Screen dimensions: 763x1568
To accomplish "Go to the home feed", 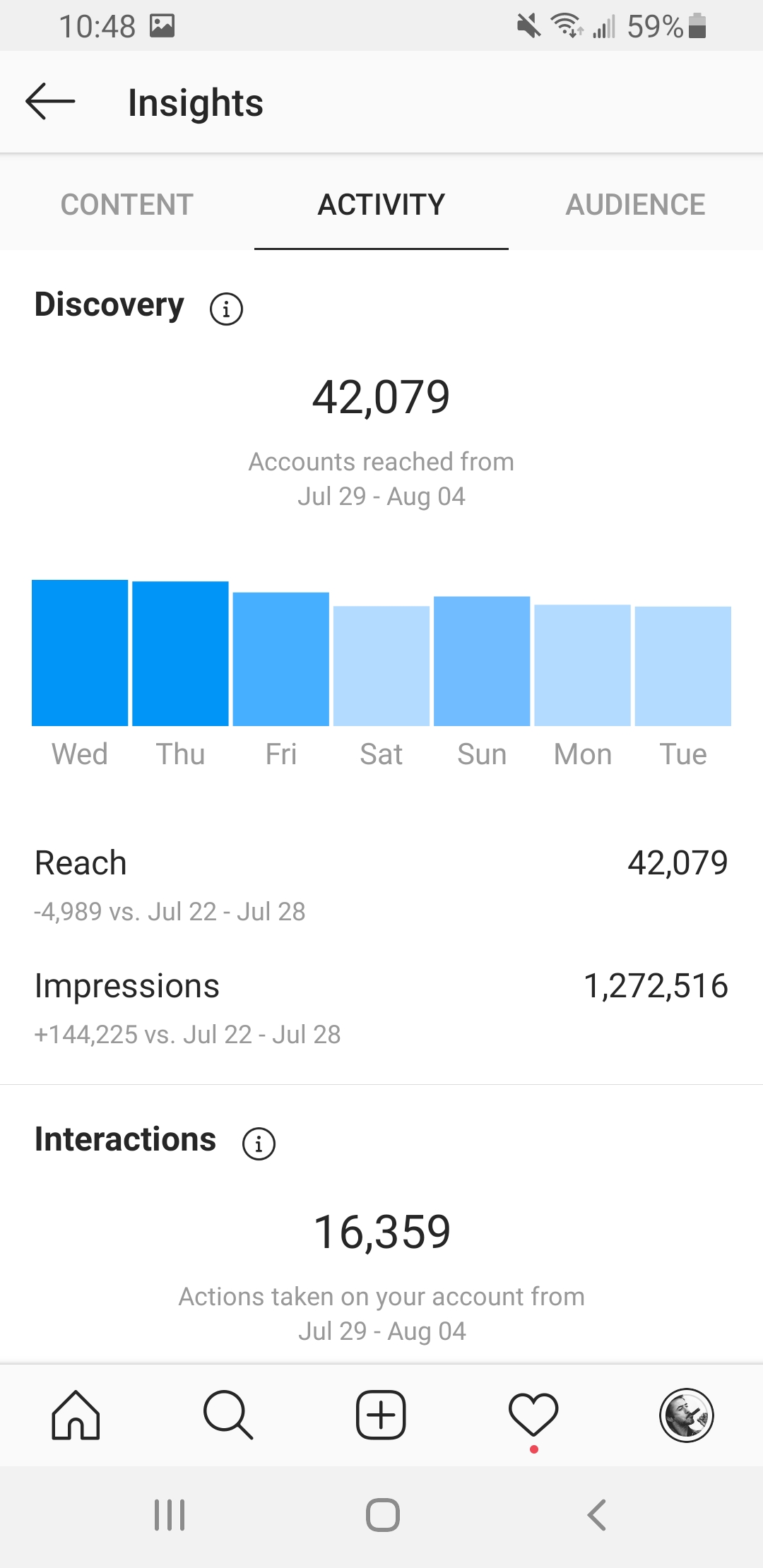I will [x=76, y=1415].
